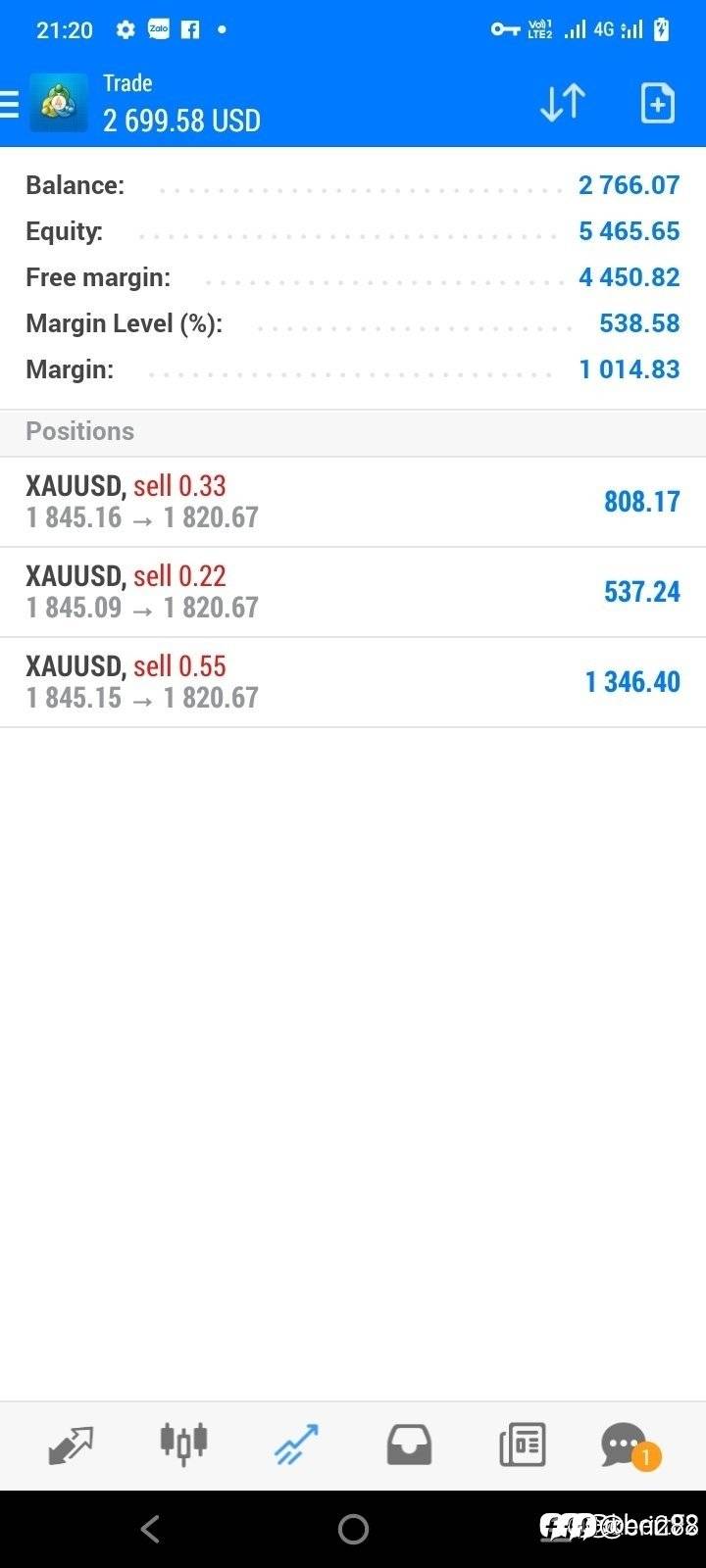Switch to the Chart tab
The height and width of the screenshot is (1568, 706).
tap(183, 1445)
